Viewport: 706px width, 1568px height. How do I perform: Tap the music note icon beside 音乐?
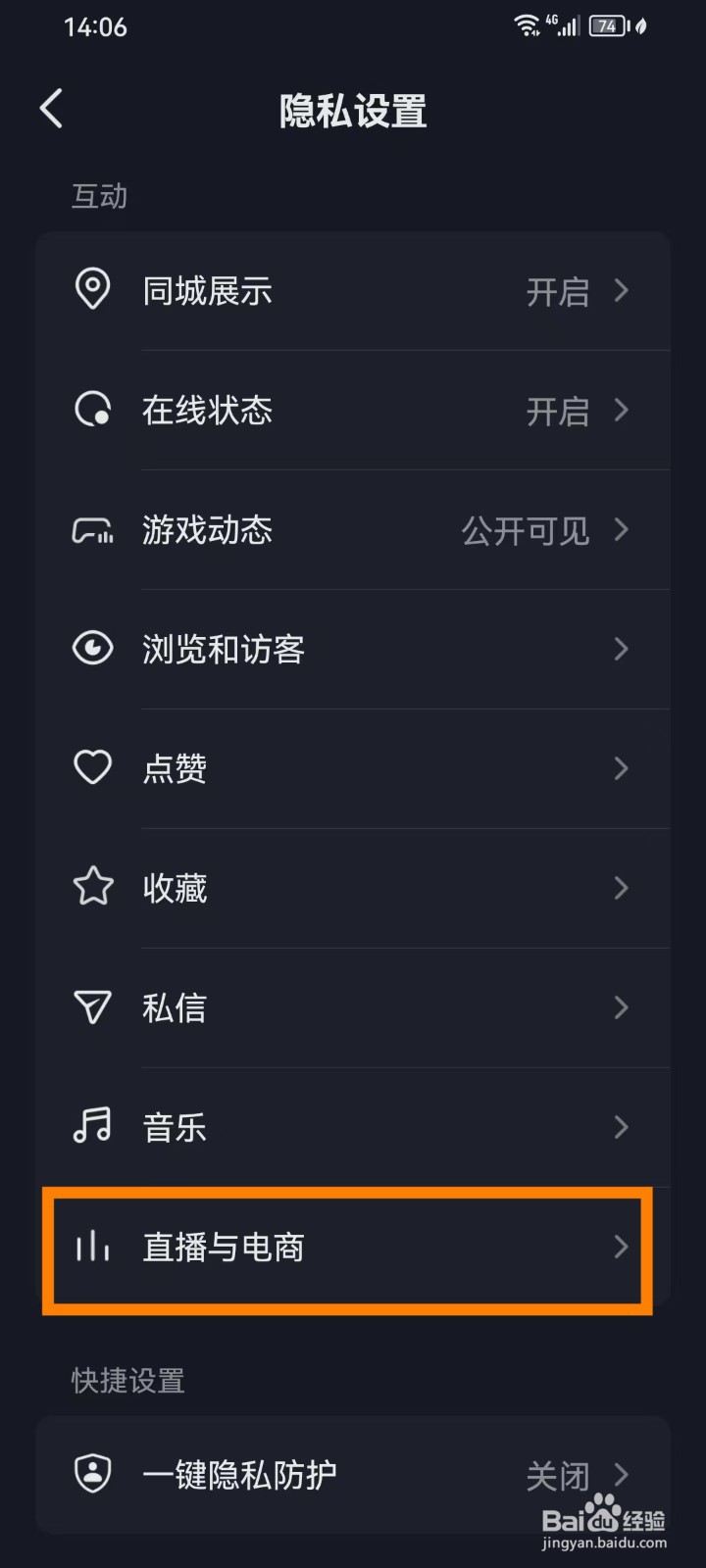92,1127
